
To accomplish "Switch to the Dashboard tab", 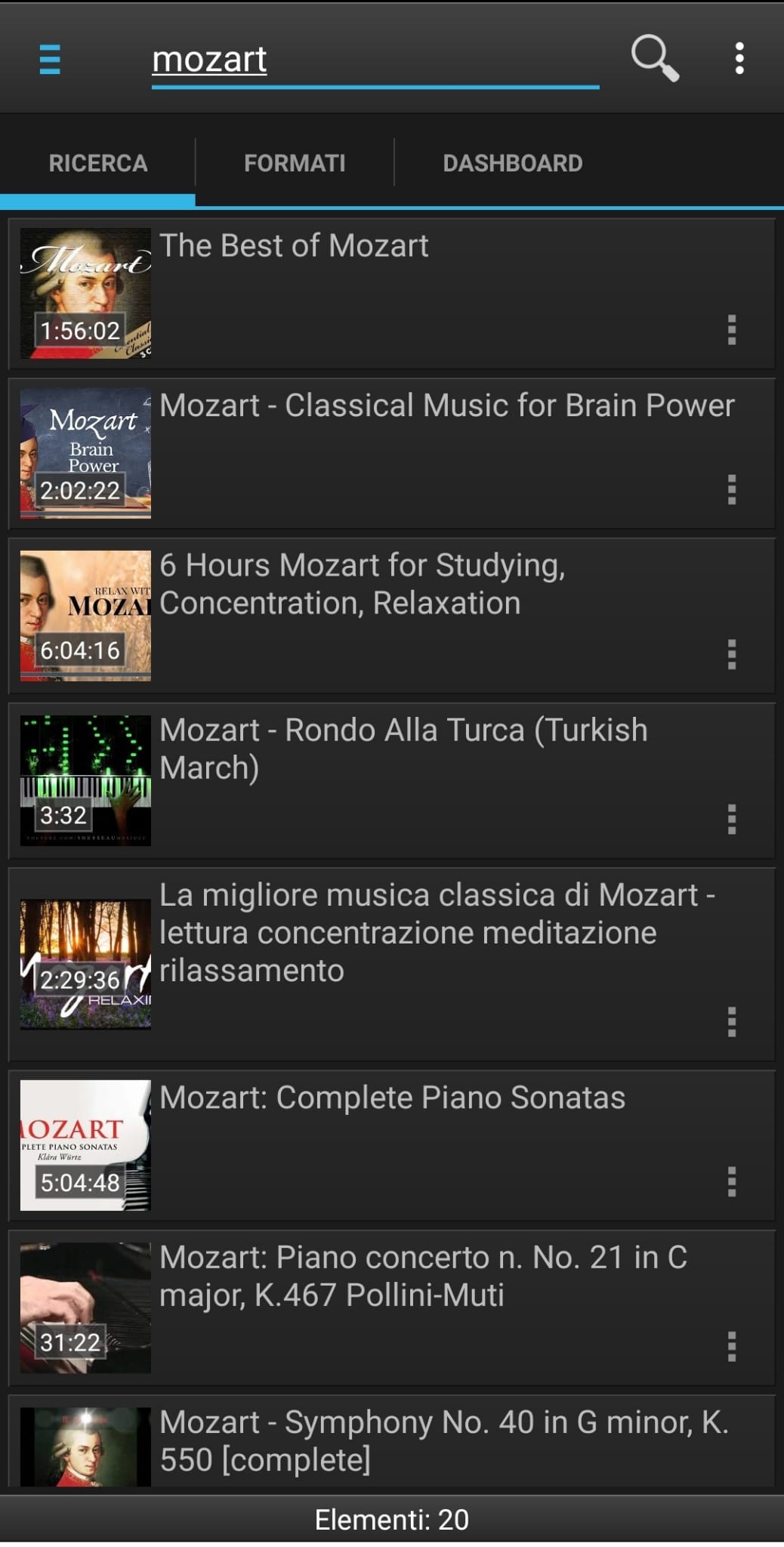I will click(512, 163).
